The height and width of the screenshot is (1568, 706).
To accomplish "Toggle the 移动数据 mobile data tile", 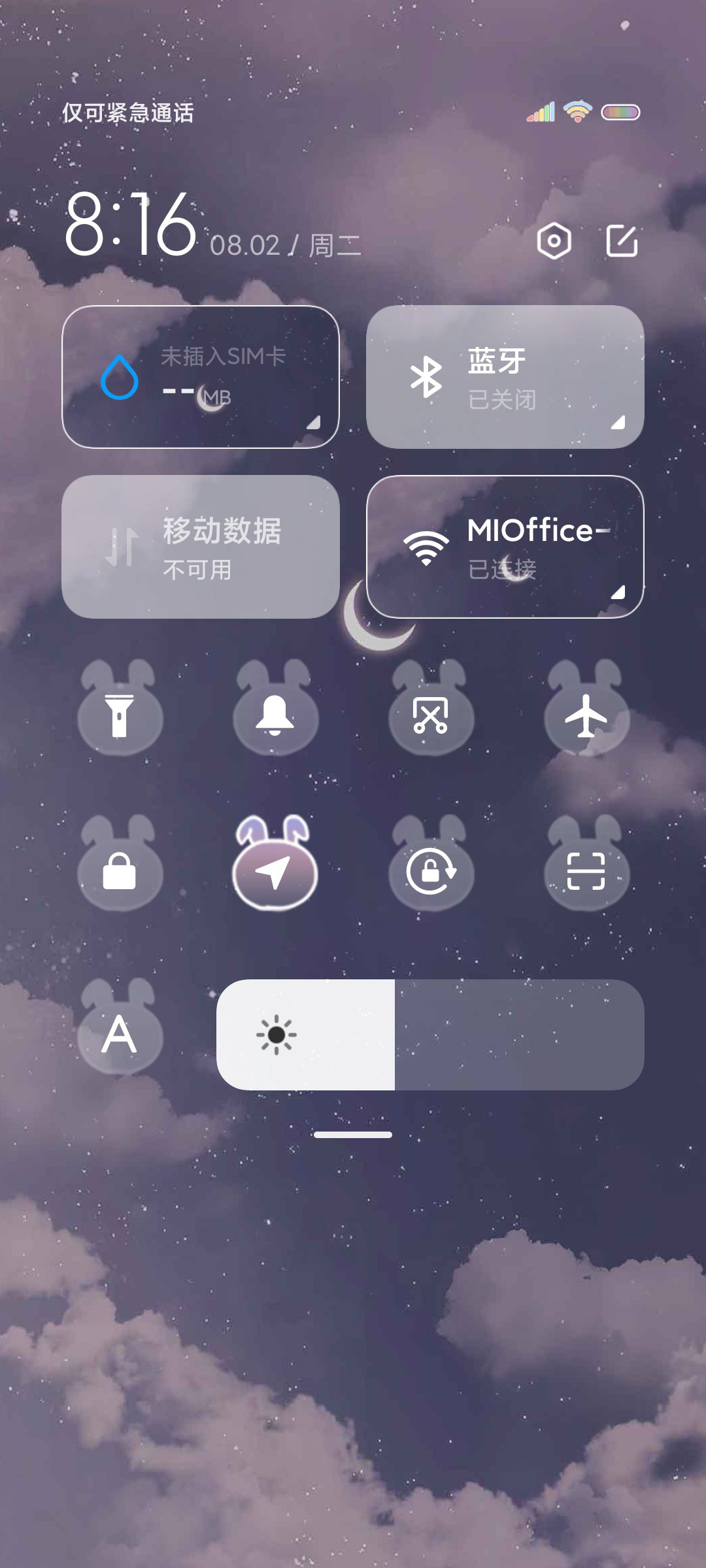I will 201,547.
